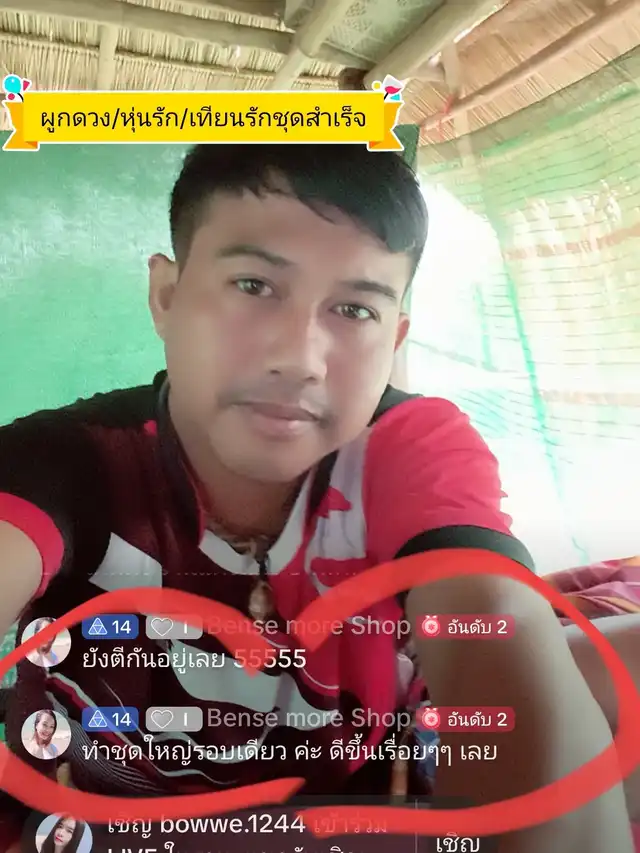Open avatar beside the ทำชุดใหญ่รอบเดียว comment
The height and width of the screenshot is (853, 640).
point(46,734)
